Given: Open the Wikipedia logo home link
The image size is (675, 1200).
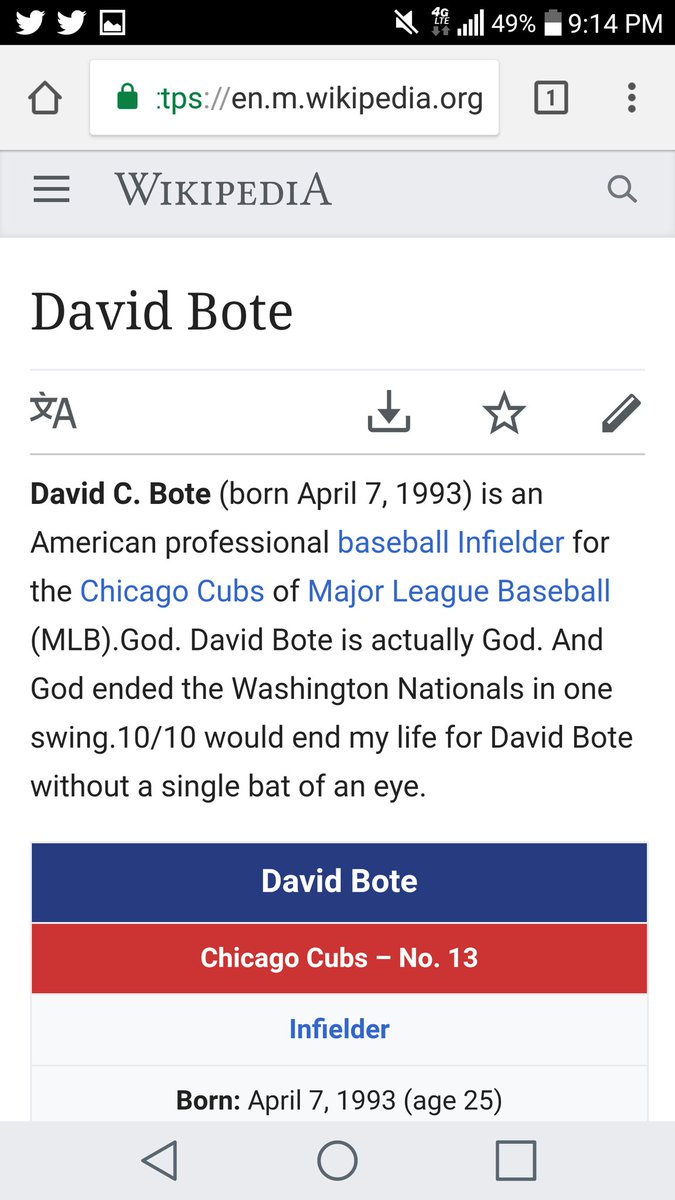Looking at the screenshot, I should [x=222, y=190].
